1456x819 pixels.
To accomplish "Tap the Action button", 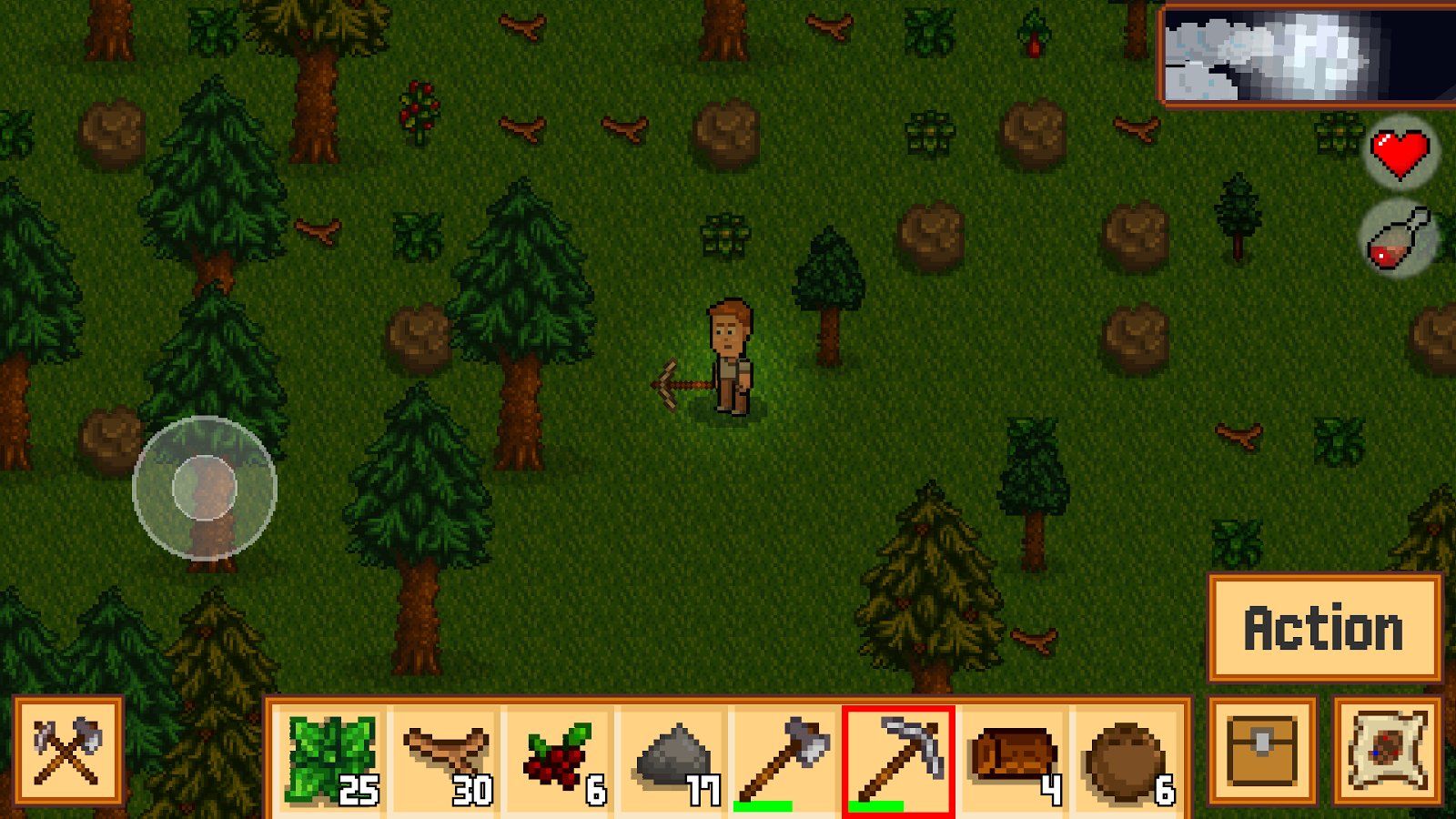I will [x=1324, y=628].
